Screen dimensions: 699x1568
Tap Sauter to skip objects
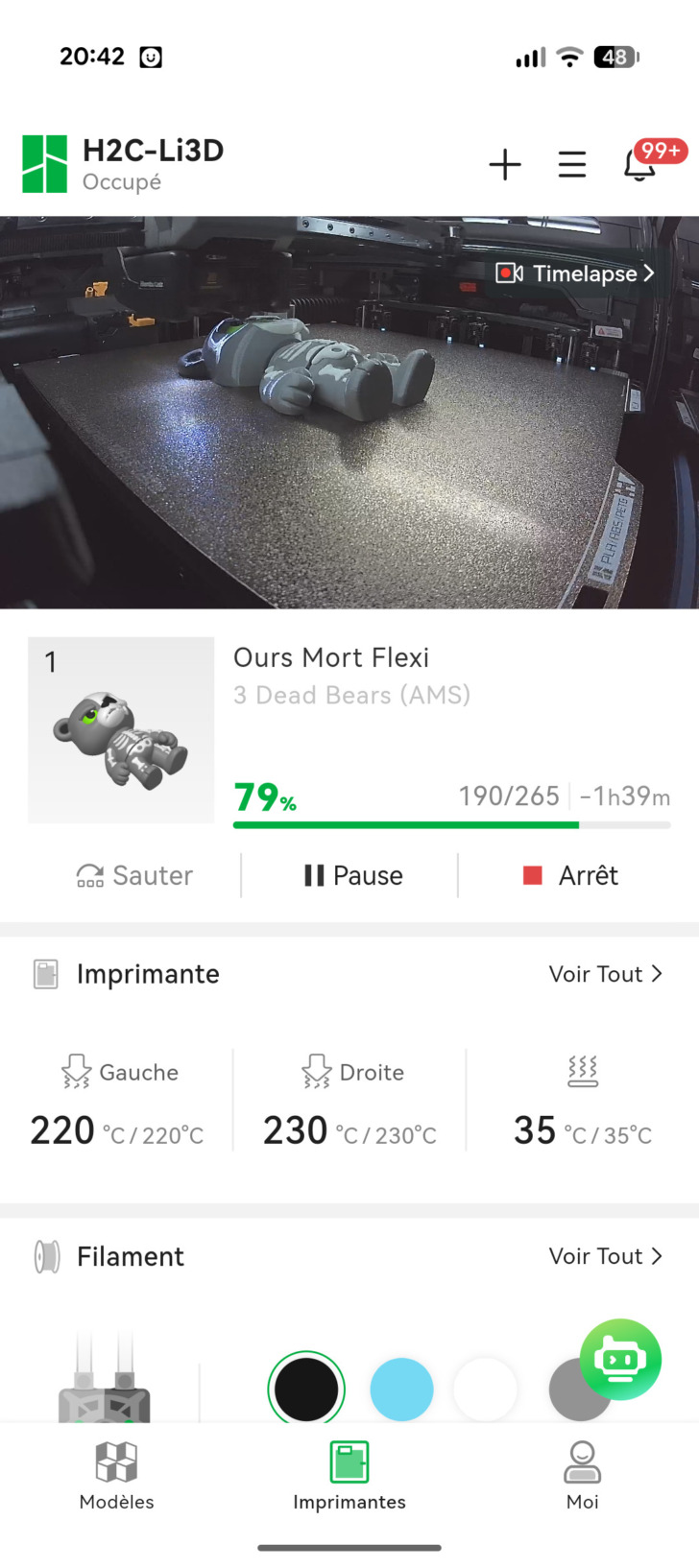click(x=134, y=875)
